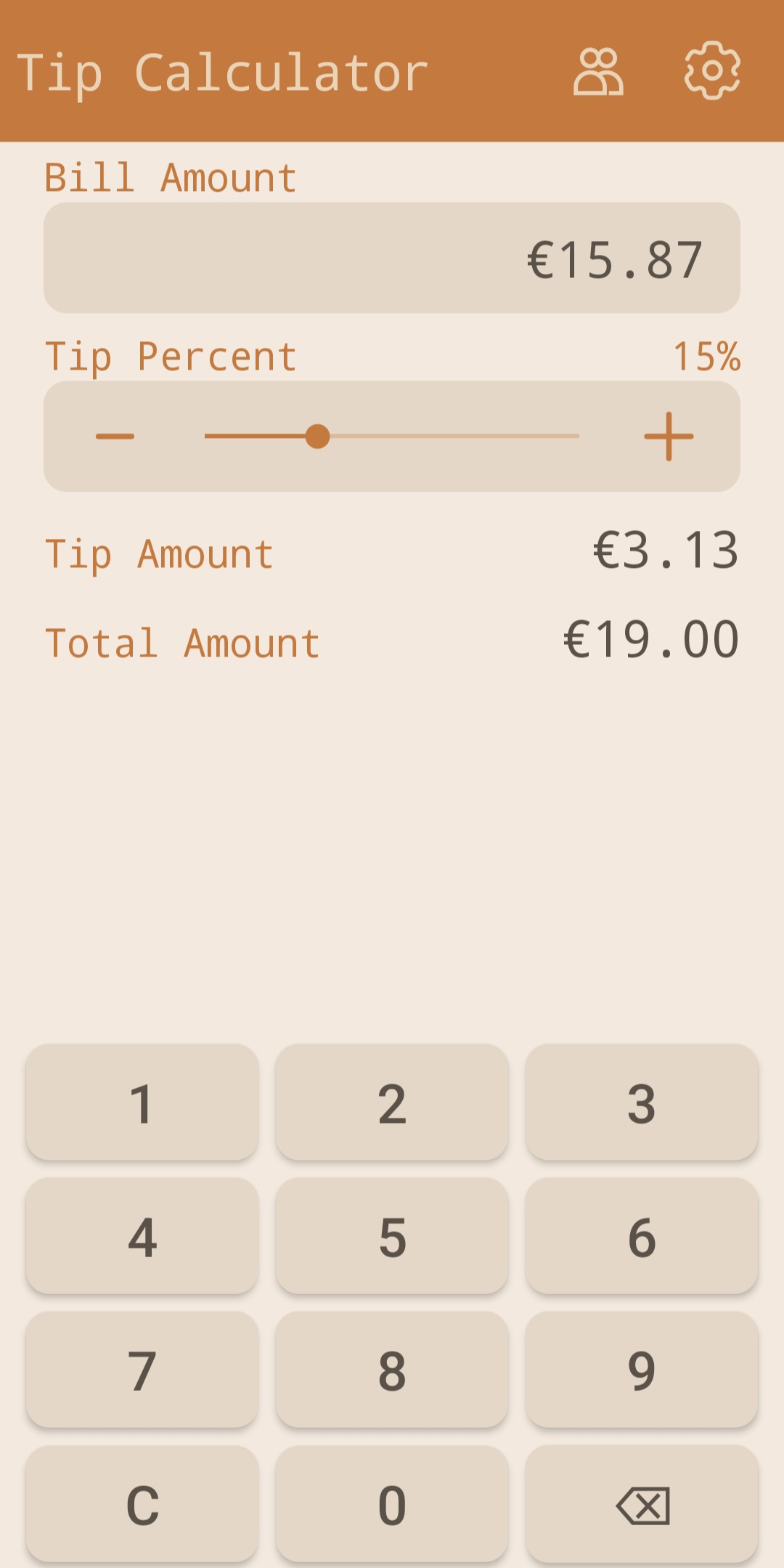Screen dimensions: 784x1568
Task: Enter digit 9 on keypad
Action: tap(642, 1370)
